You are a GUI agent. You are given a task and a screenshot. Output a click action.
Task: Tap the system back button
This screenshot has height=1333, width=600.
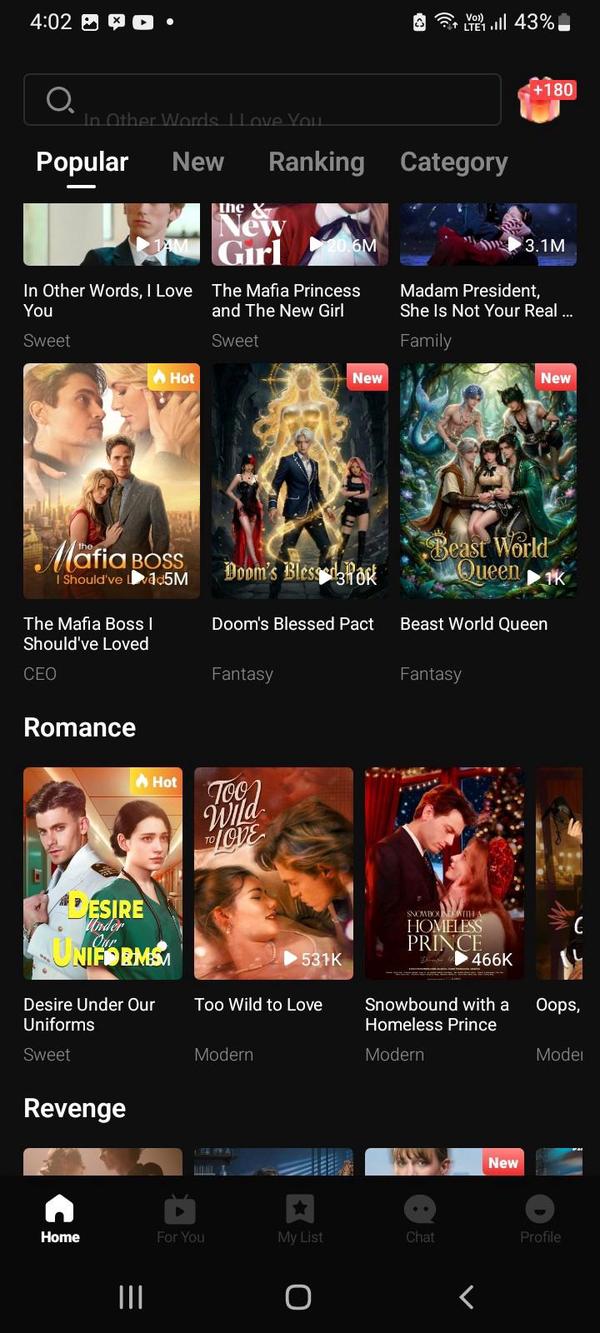pos(466,1297)
